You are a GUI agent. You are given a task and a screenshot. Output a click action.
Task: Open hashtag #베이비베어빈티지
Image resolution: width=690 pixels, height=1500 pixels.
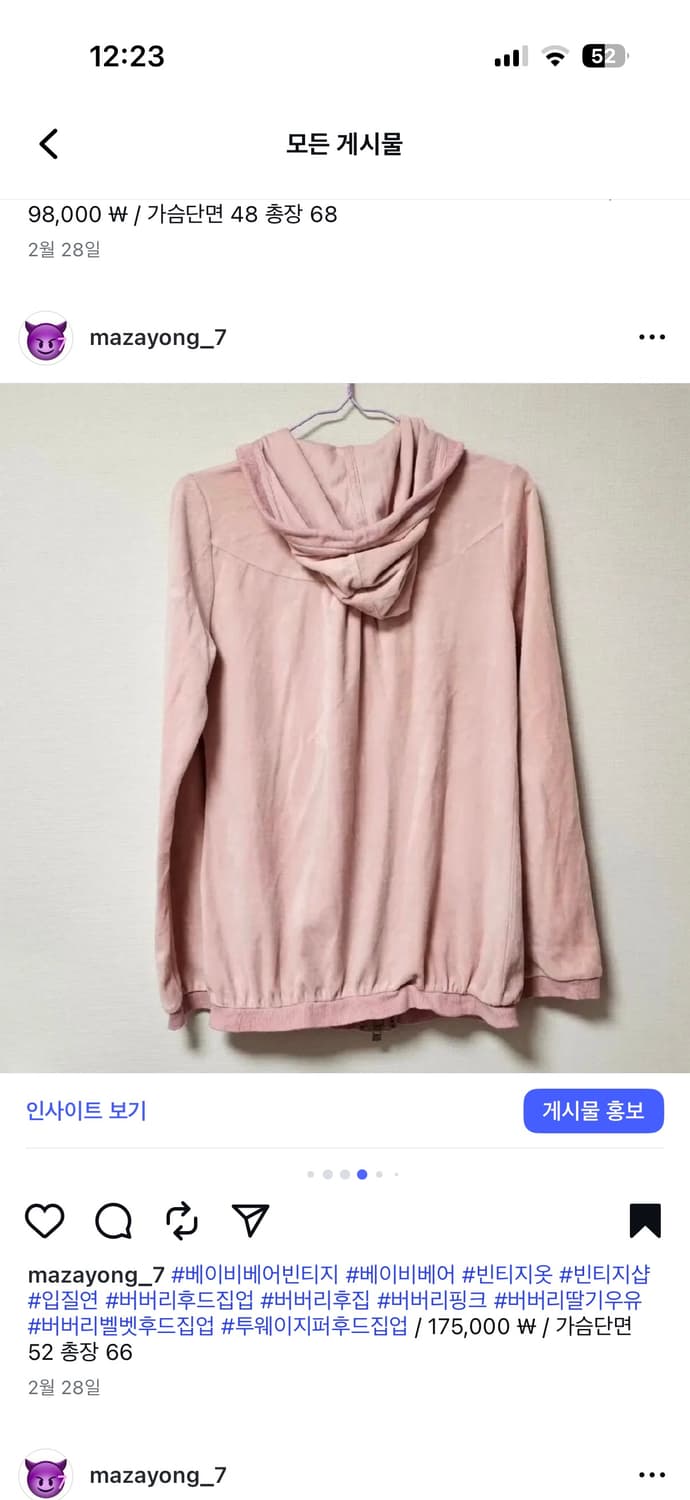tap(254, 1275)
